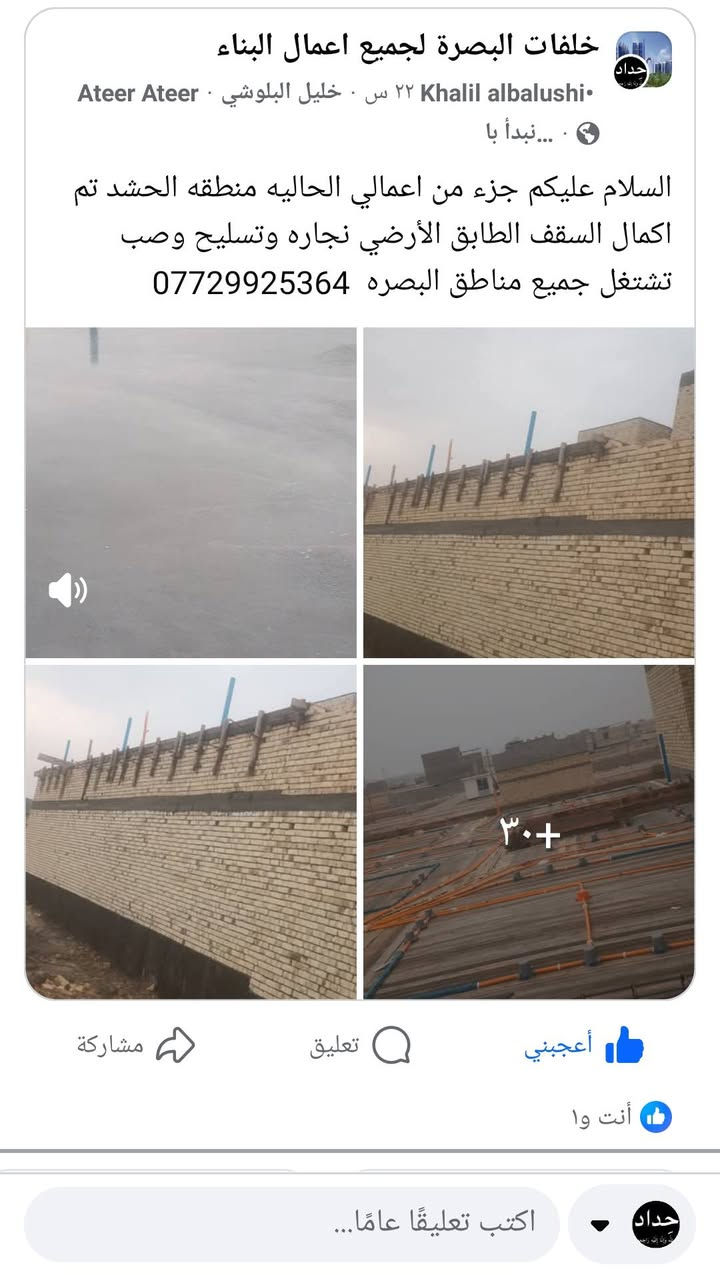Like the post with أعجبني button
The width and height of the screenshot is (720, 1275).
tap(584, 1046)
